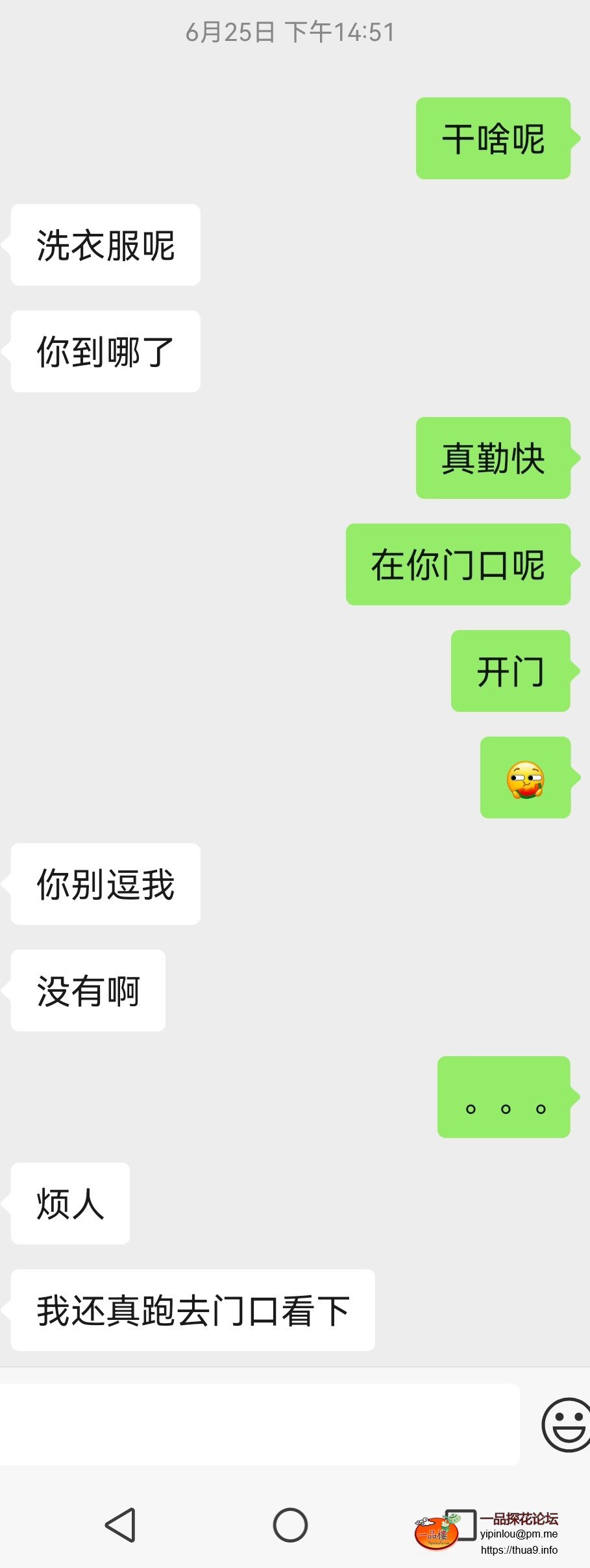Select the white bubble saying 洗衣服呢

pyautogui.click(x=105, y=245)
